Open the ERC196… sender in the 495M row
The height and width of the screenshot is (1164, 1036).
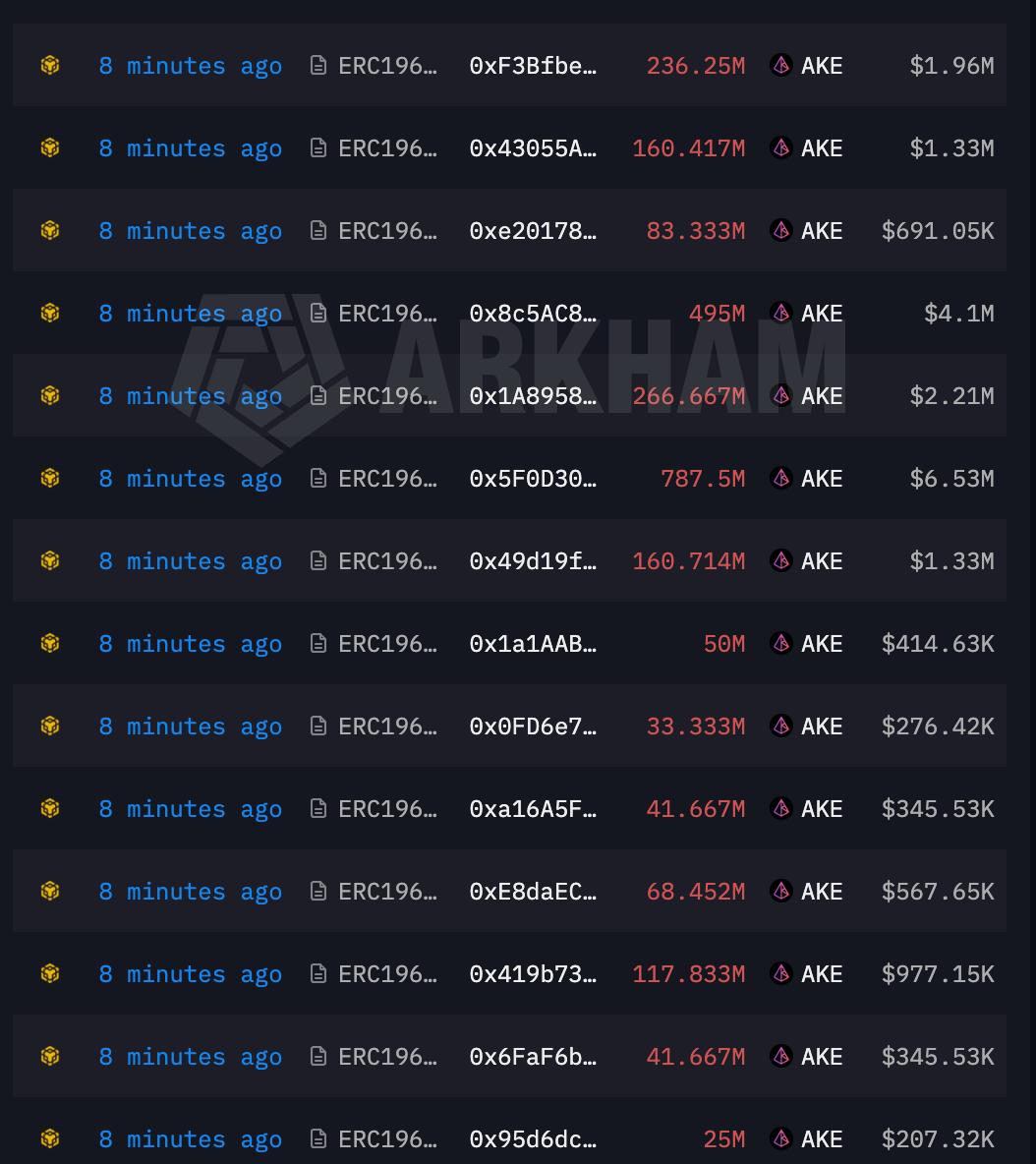click(x=374, y=314)
